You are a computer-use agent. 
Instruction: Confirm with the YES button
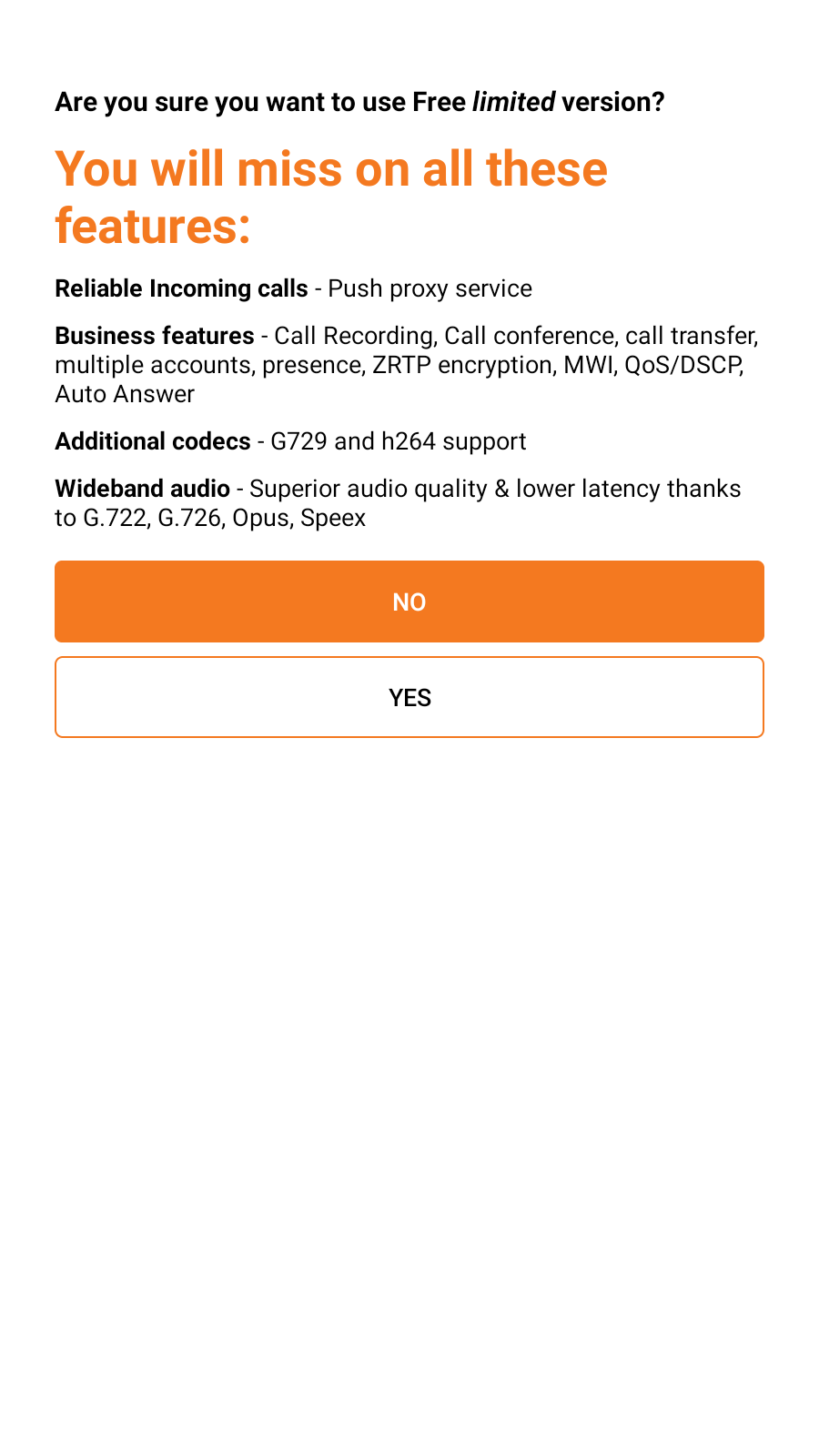(409, 697)
